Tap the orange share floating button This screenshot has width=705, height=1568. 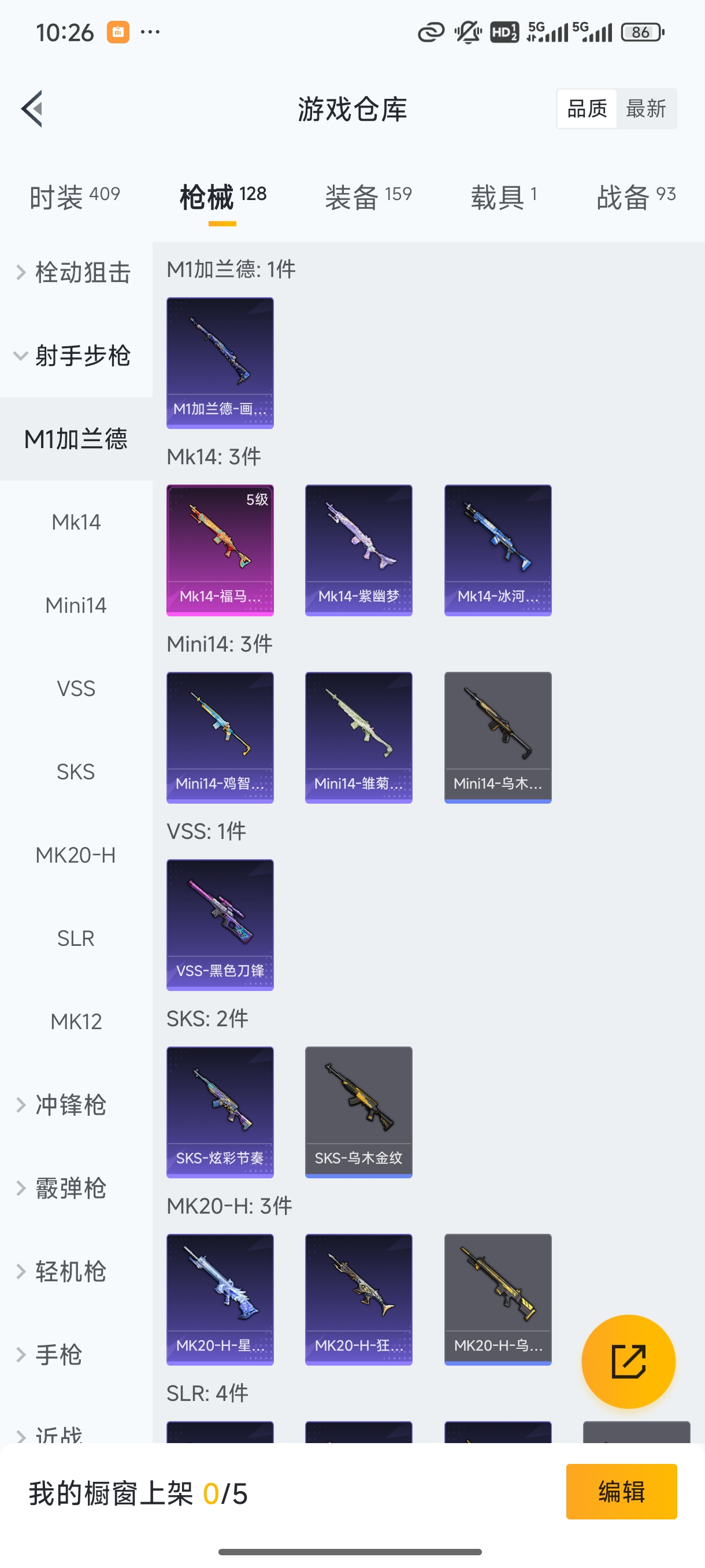tap(628, 1361)
